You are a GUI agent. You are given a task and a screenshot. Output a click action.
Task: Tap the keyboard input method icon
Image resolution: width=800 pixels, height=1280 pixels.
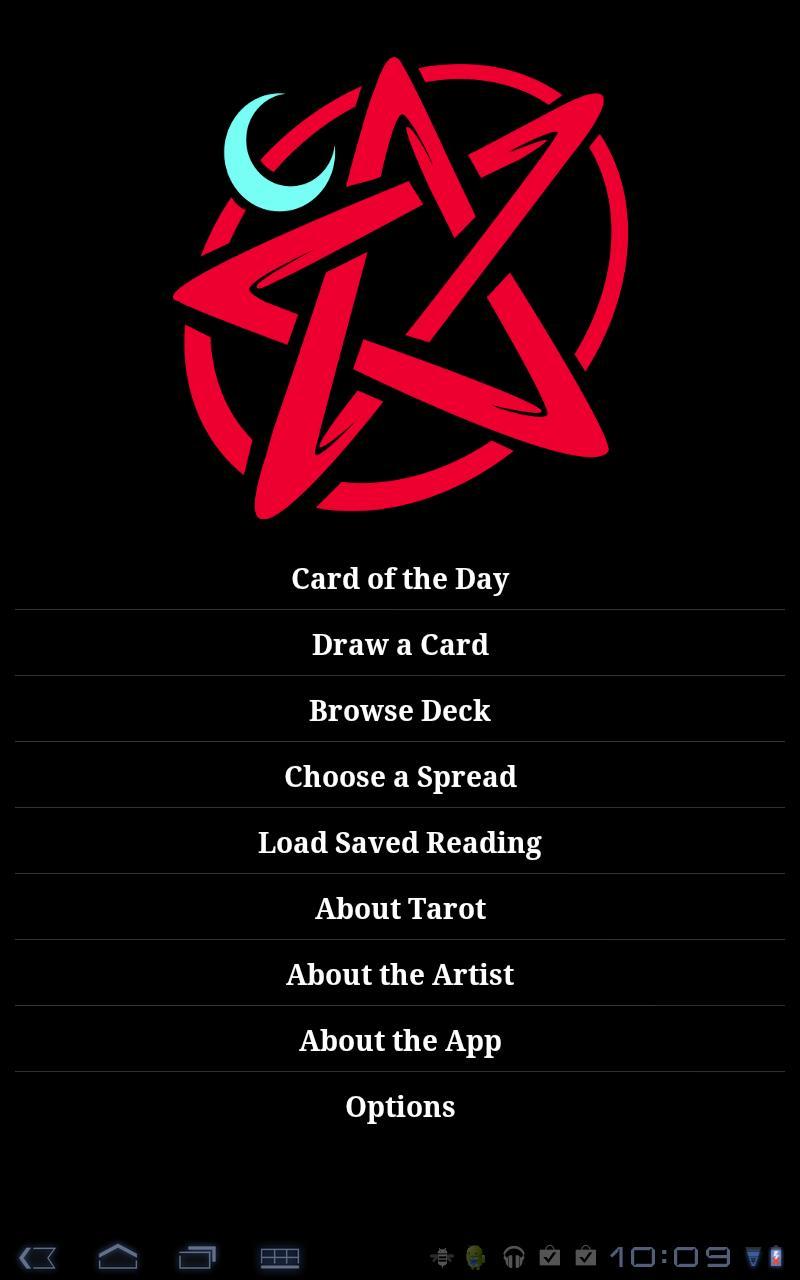pos(277,1256)
